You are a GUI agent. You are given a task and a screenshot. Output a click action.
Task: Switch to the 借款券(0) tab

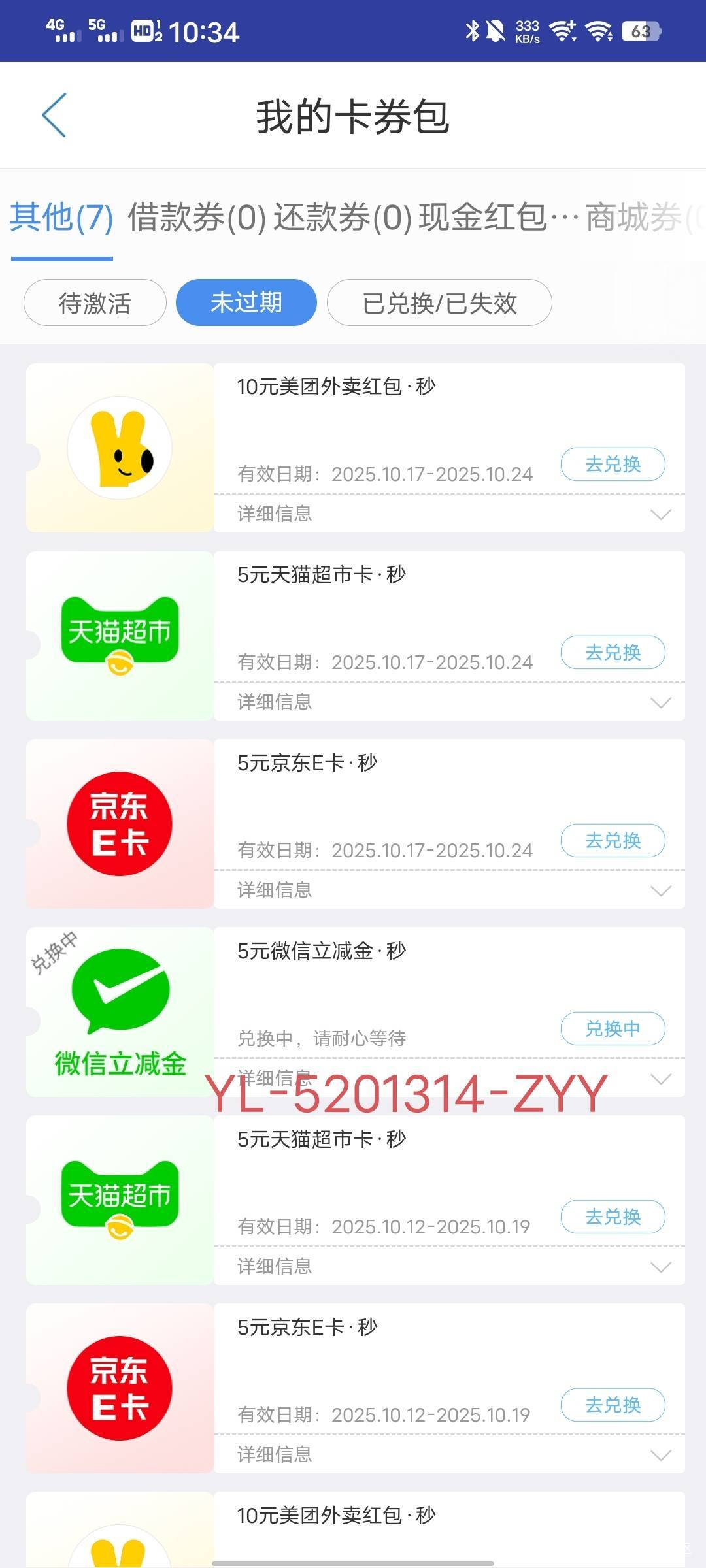196,218
